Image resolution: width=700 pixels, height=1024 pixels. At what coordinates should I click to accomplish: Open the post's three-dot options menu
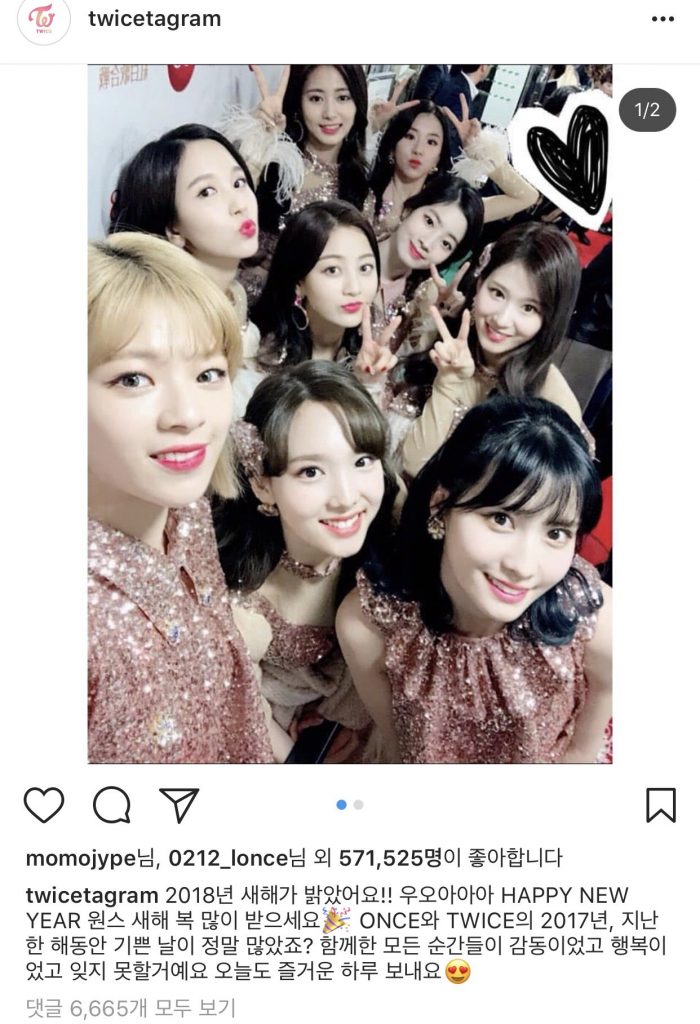click(x=662, y=19)
